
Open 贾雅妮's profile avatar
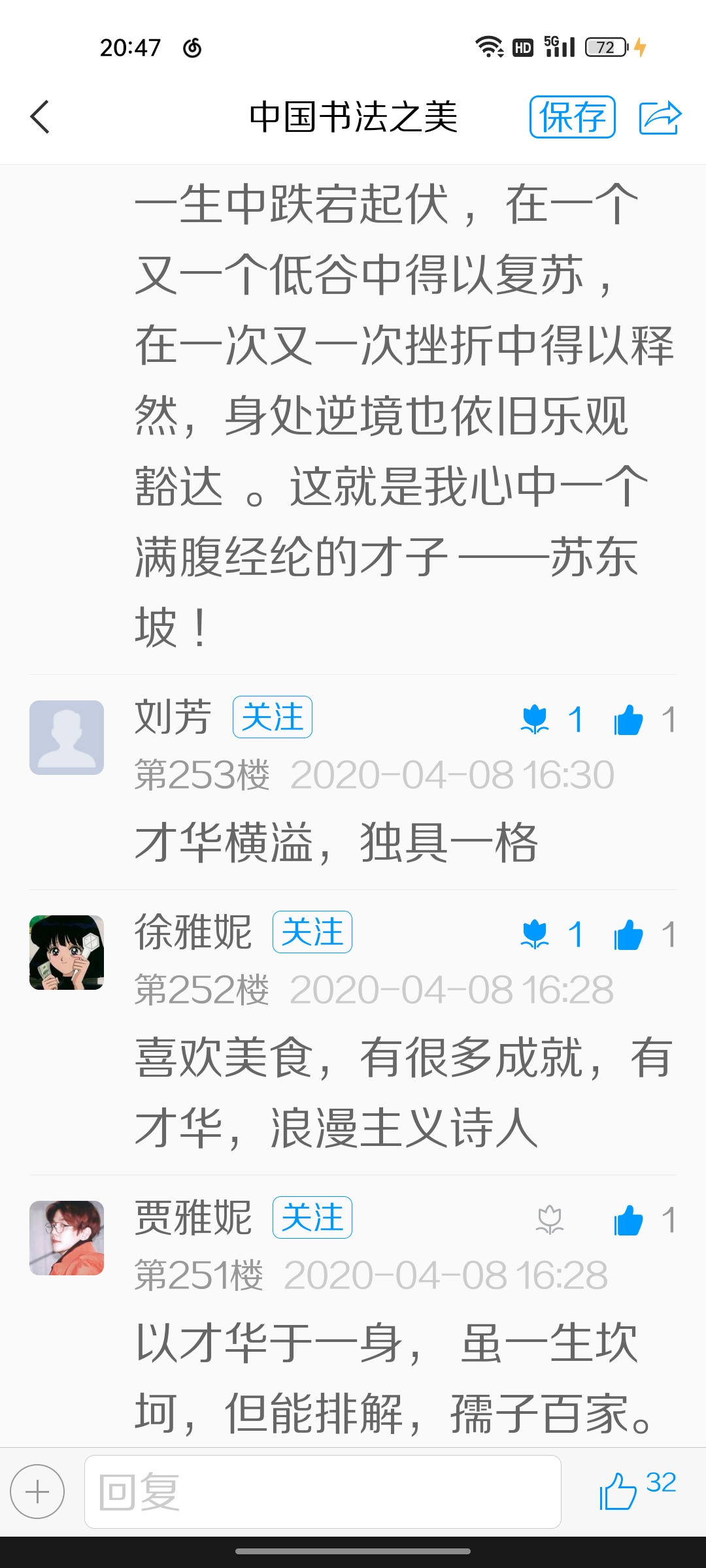pos(67,1237)
